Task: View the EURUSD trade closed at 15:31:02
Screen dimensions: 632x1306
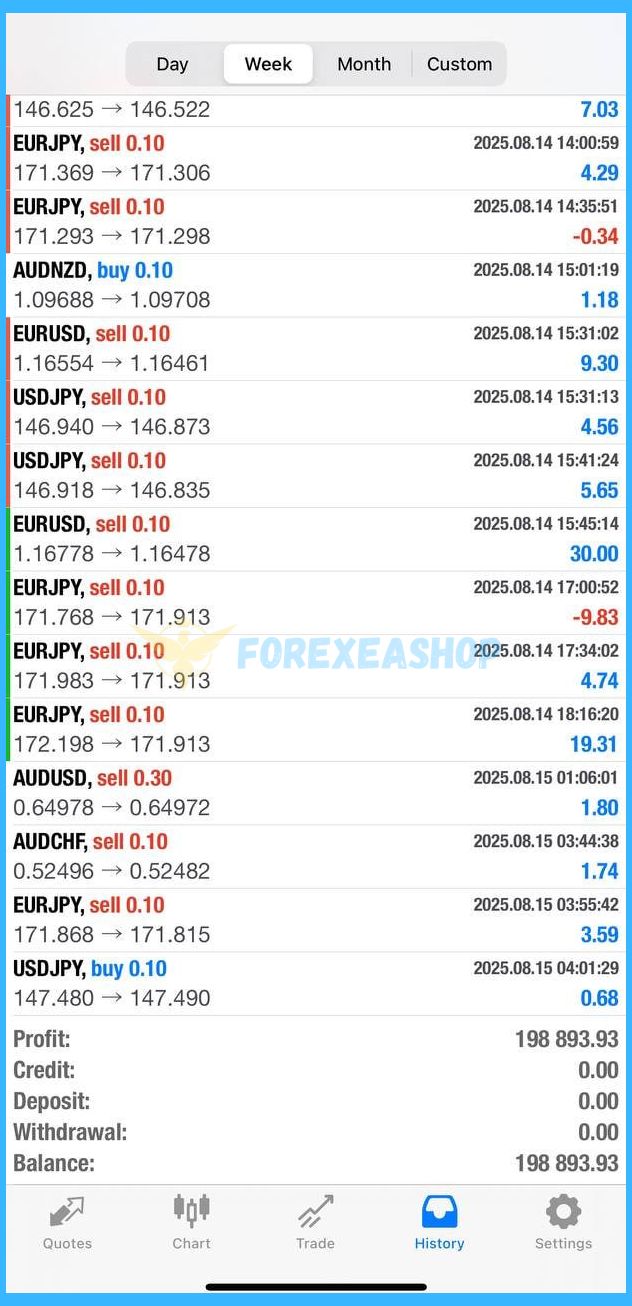Action: [316, 348]
